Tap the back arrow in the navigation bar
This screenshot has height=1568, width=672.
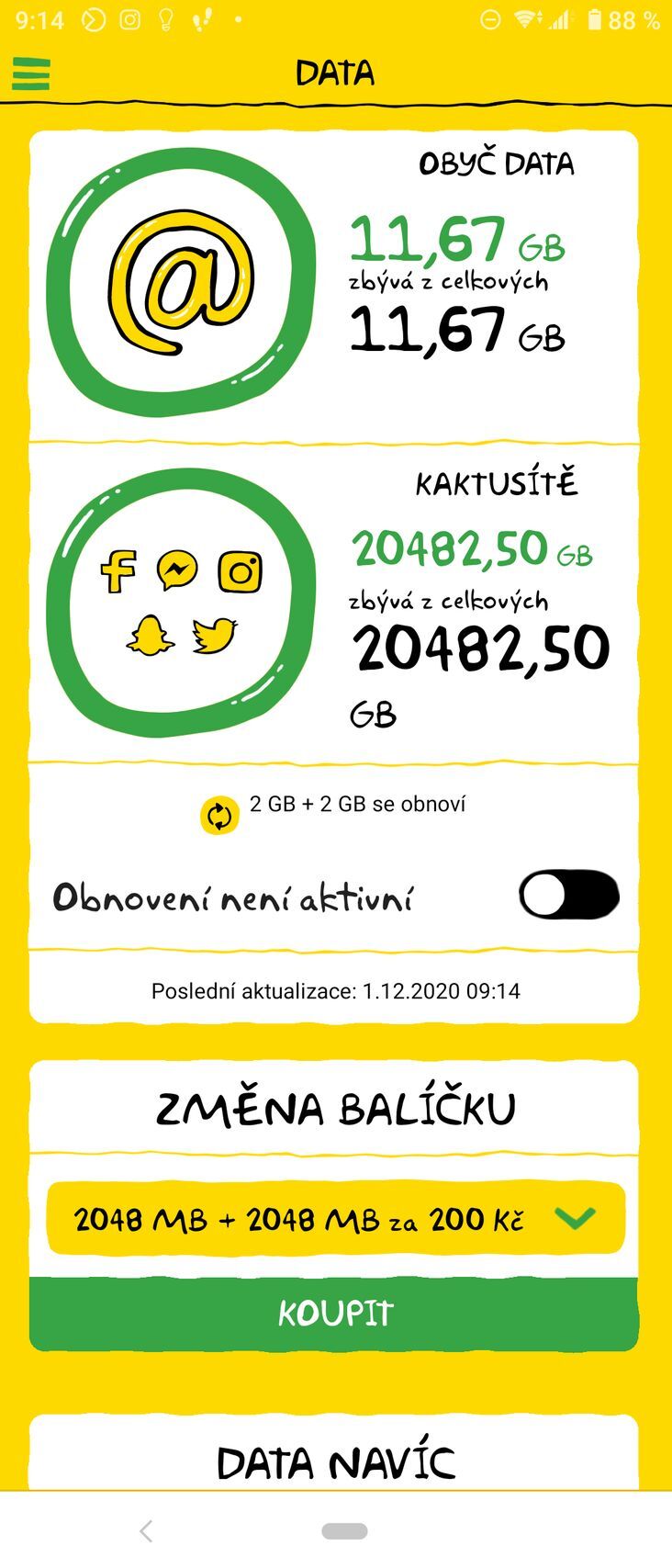(147, 1529)
